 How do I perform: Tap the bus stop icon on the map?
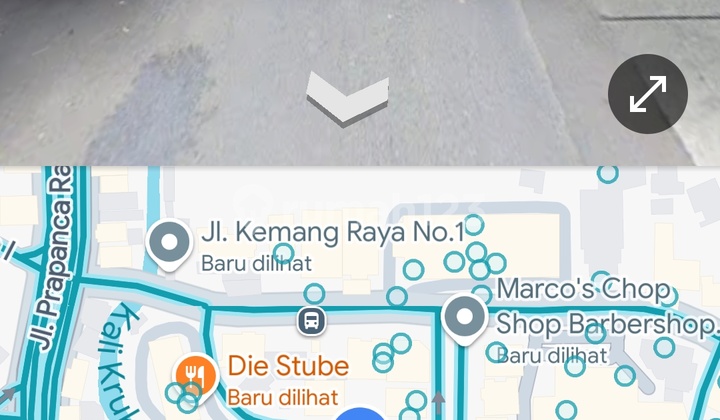pos(311,322)
